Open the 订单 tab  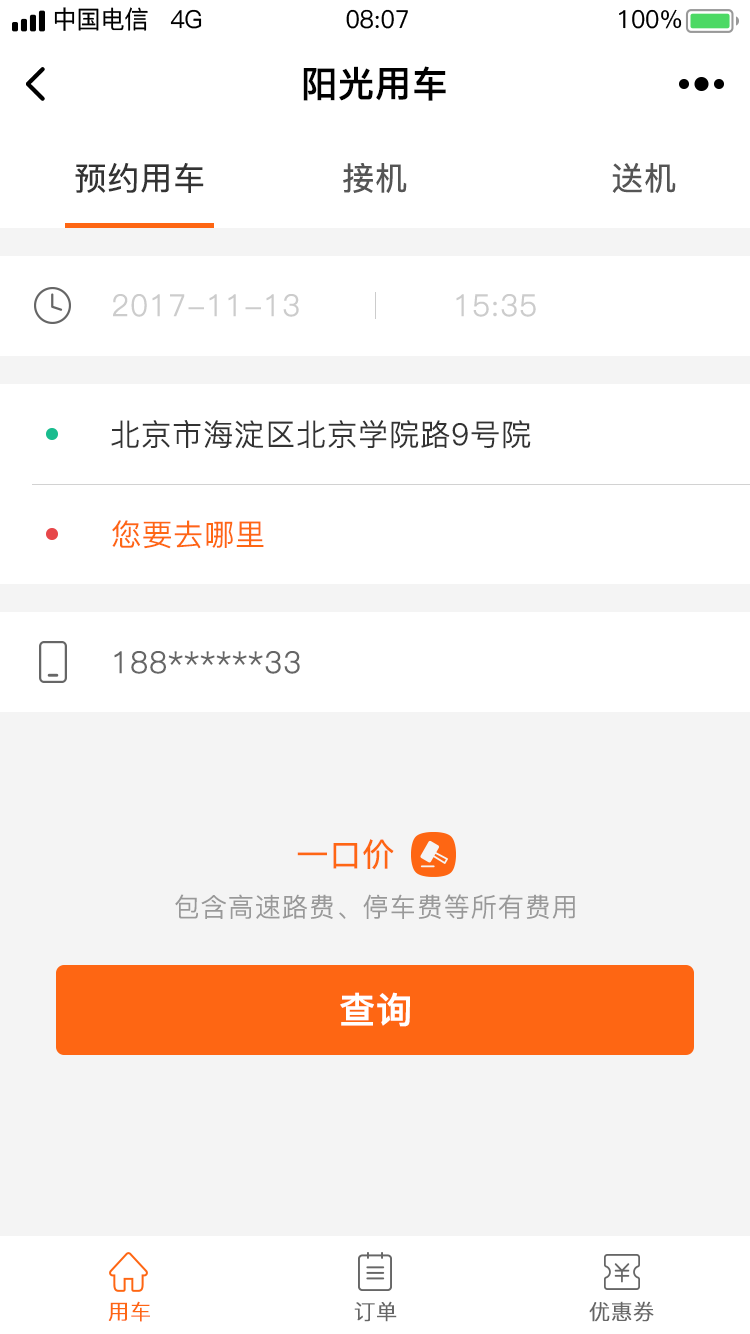[x=375, y=1287]
